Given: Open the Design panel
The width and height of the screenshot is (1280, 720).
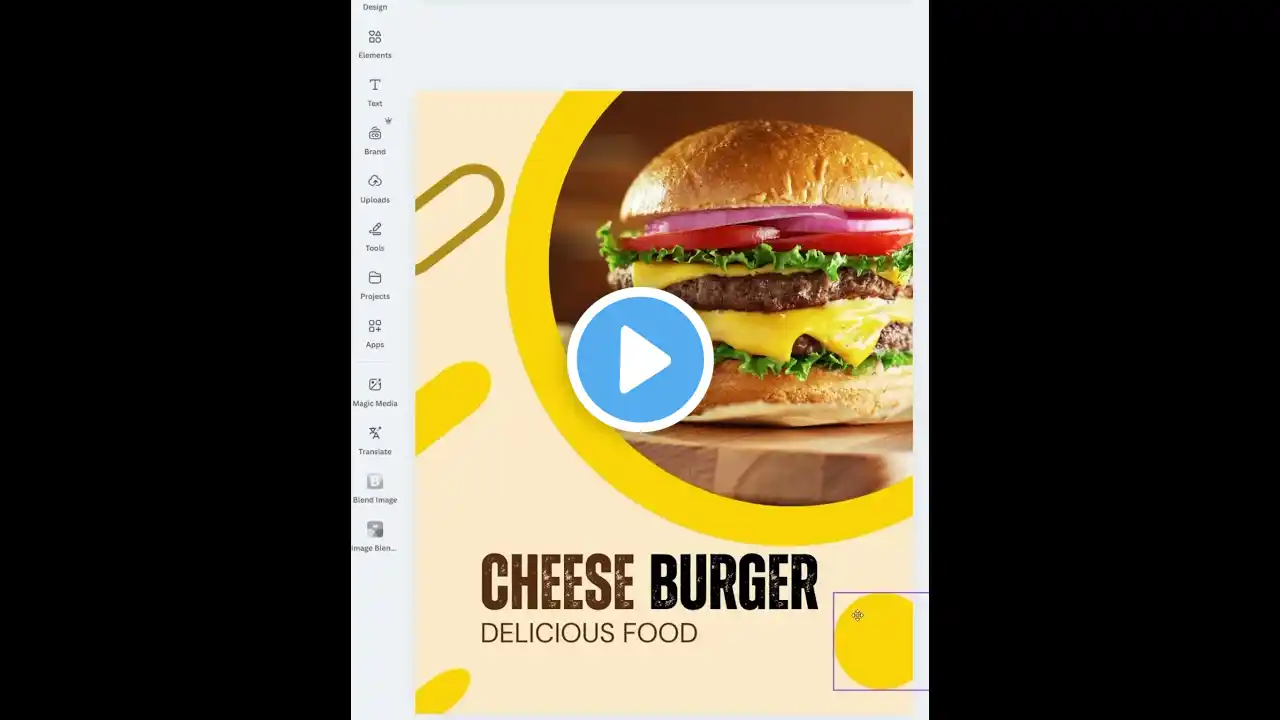Looking at the screenshot, I should tap(375, 6).
